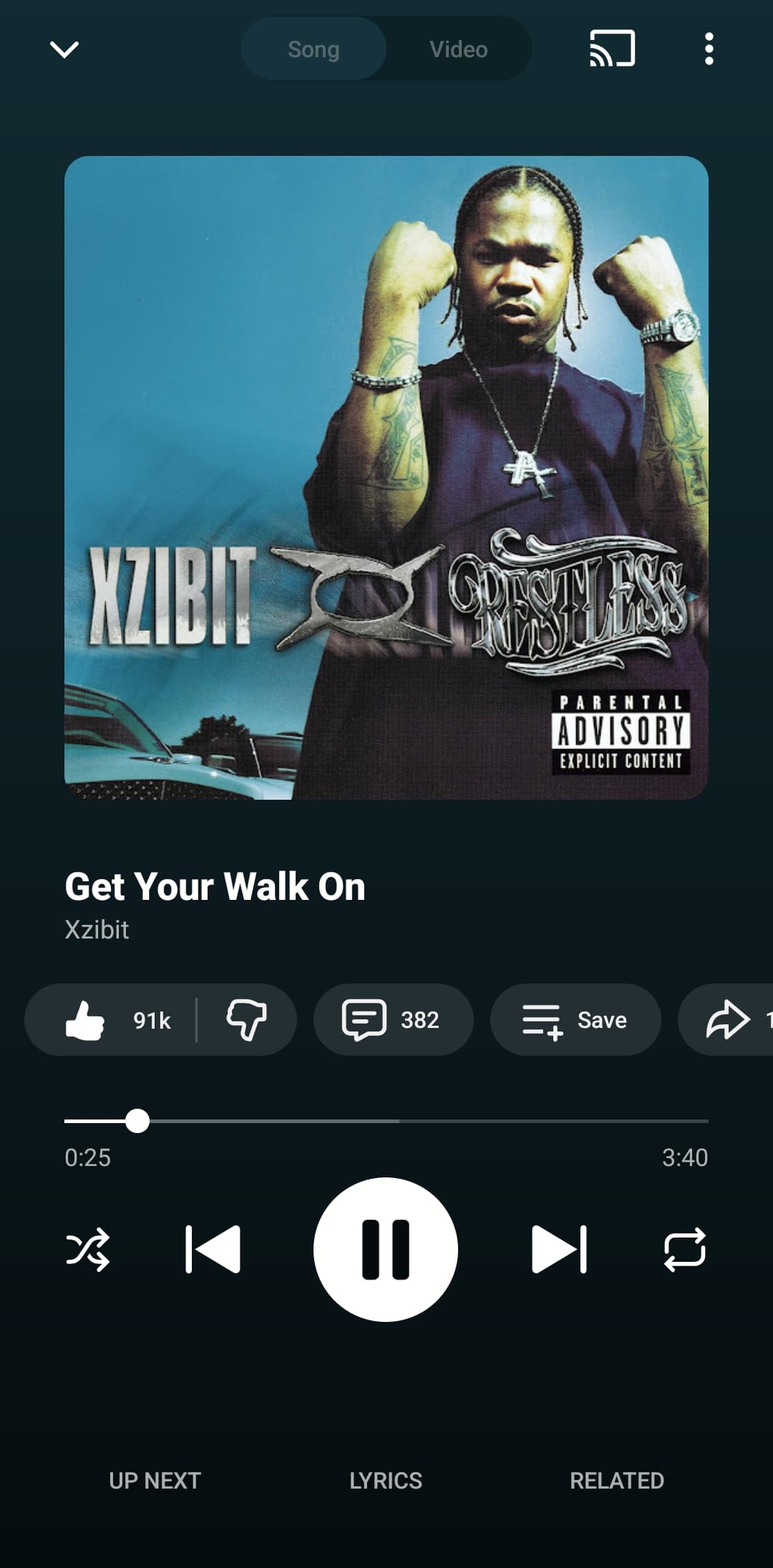This screenshot has width=773, height=1568.
Task: Dislike this song
Action: [246, 1019]
